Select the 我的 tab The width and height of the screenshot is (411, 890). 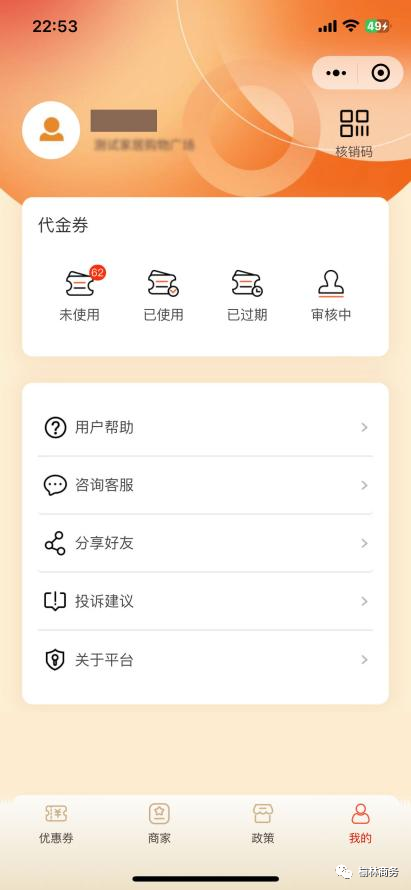click(x=360, y=823)
